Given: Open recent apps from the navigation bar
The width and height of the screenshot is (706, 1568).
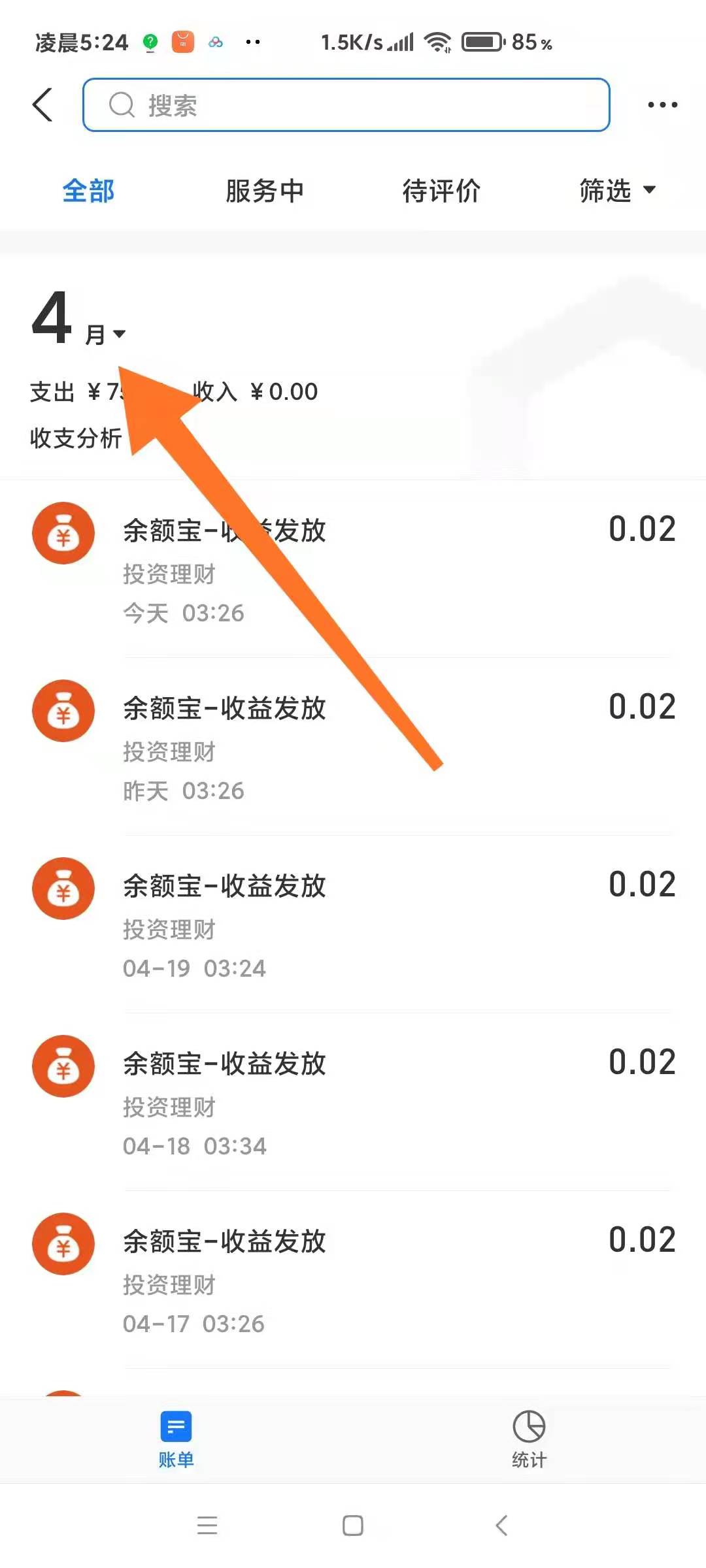Looking at the screenshot, I should tap(207, 1526).
